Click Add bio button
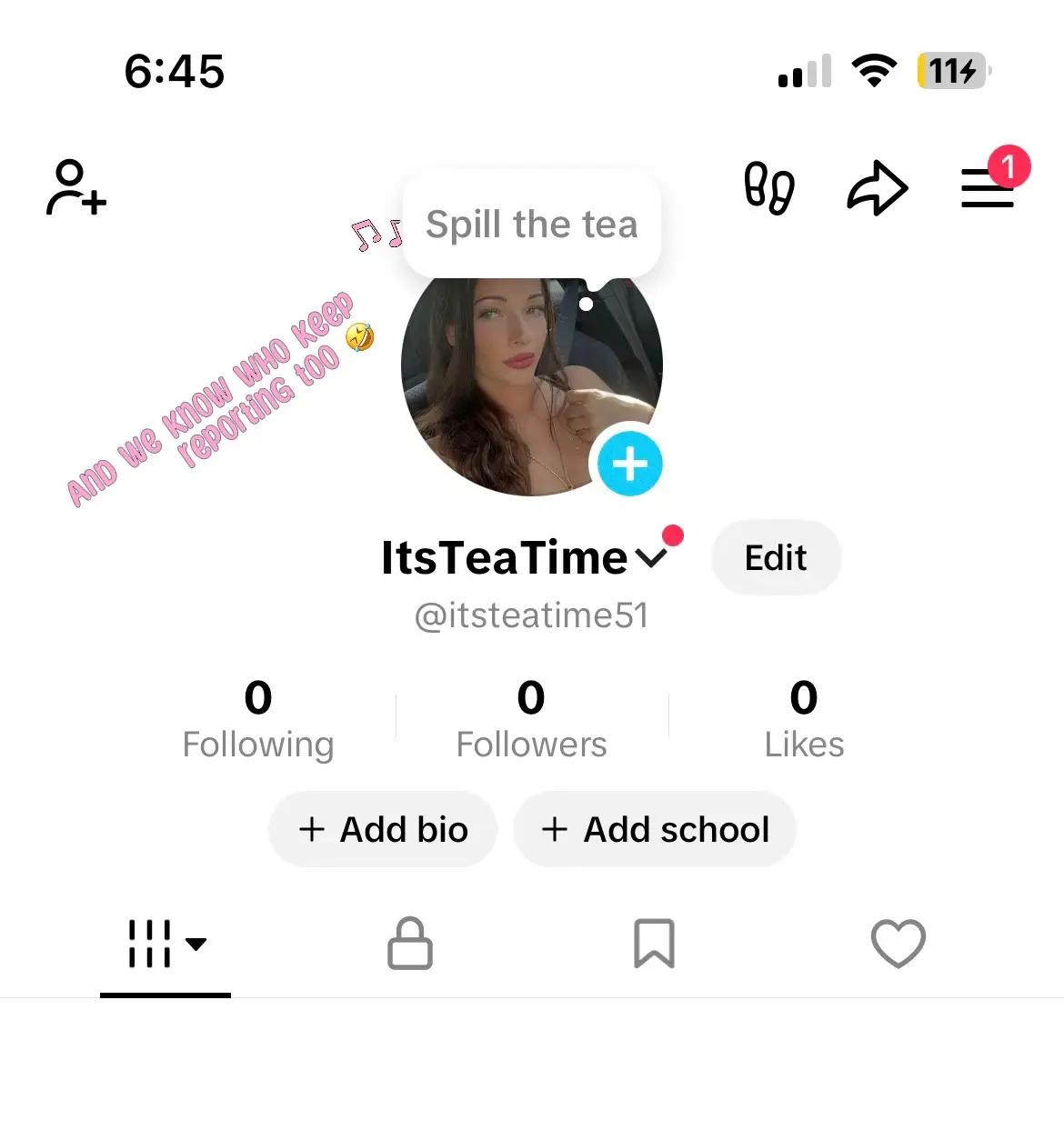 tap(382, 828)
